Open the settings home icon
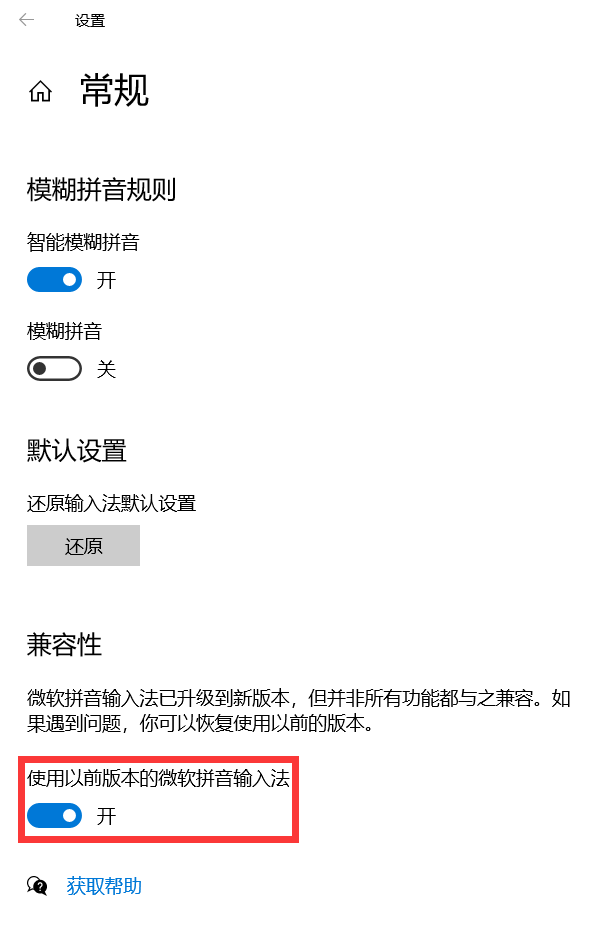Screen dimensions: 602x942 40,92
